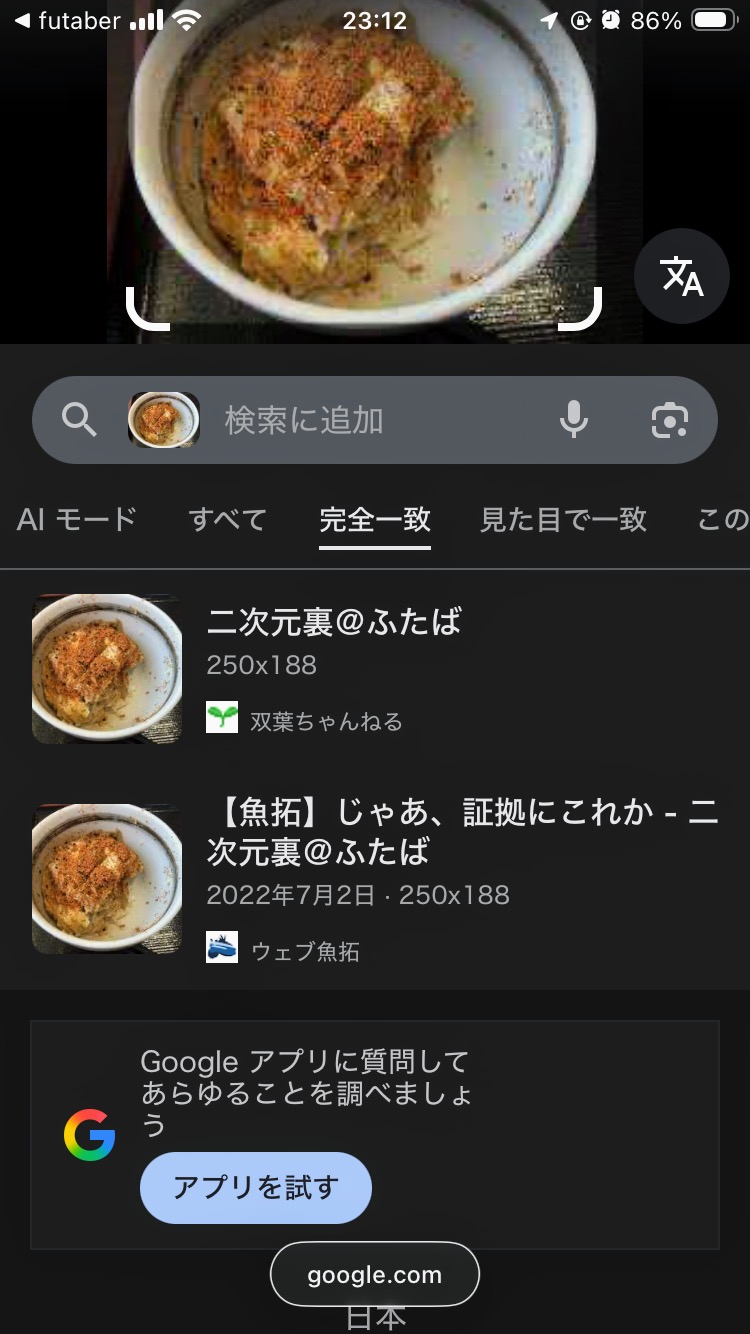Switch to the AI モード tab
The height and width of the screenshot is (1334, 750).
pos(77,520)
